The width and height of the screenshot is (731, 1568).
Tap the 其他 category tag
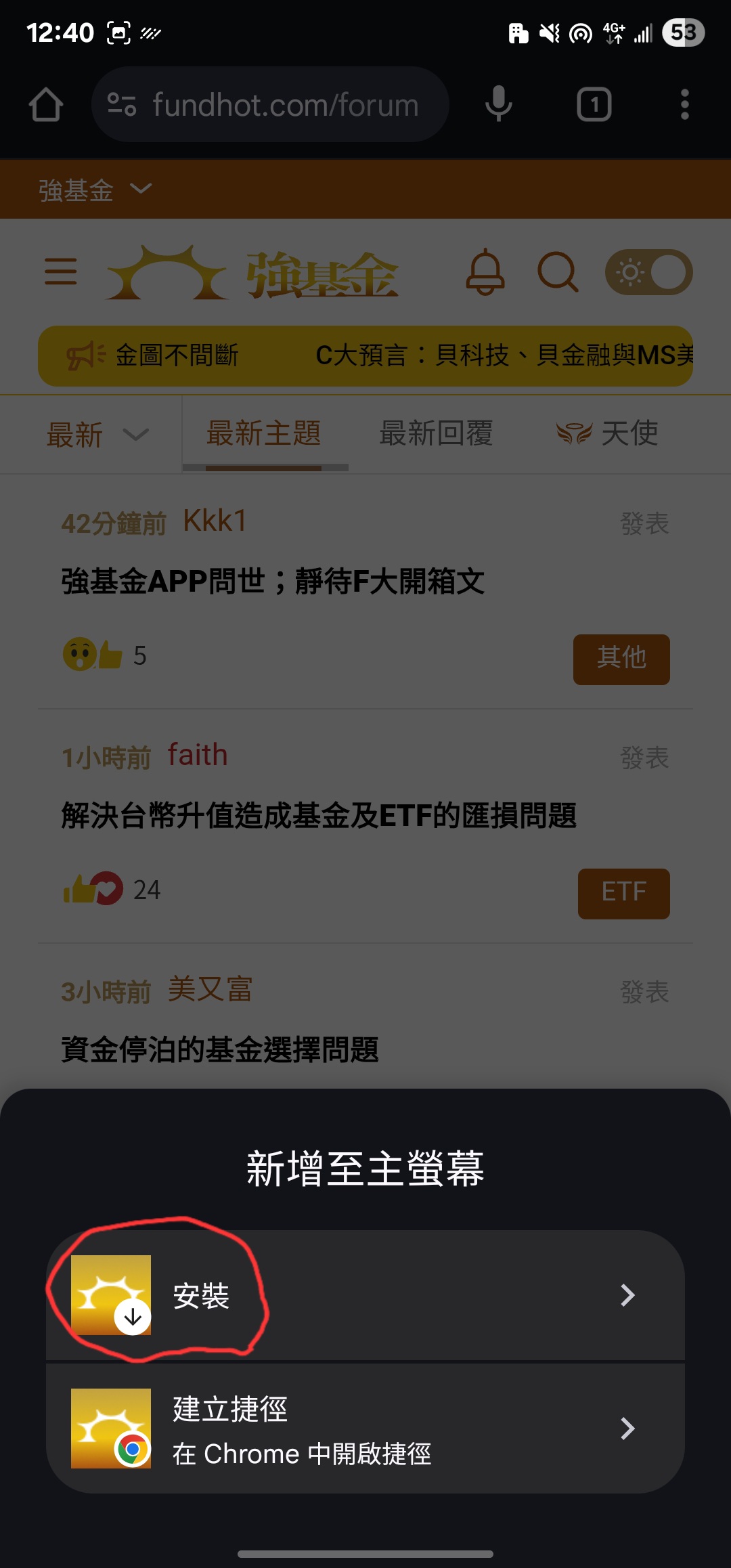621,659
